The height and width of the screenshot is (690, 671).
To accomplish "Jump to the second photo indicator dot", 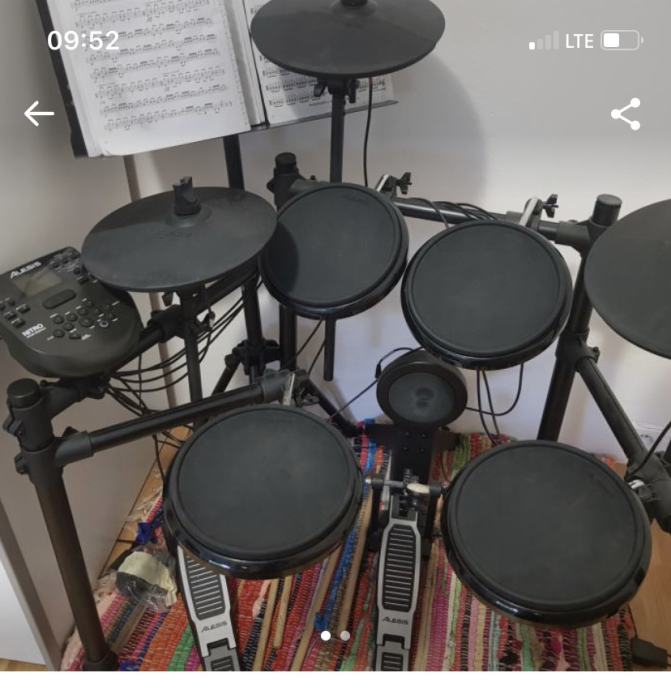I will [x=345, y=635].
